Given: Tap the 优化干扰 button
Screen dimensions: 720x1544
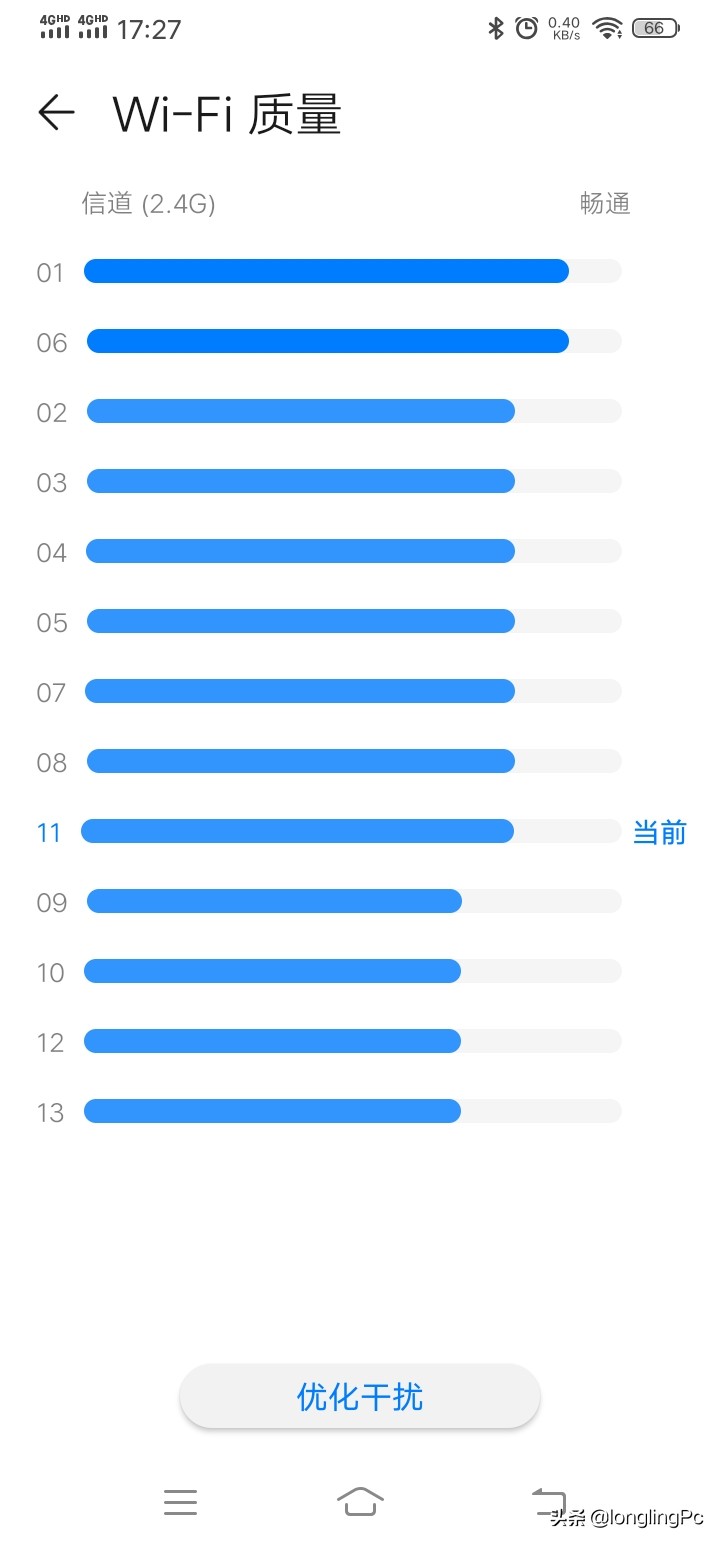Looking at the screenshot, I should tap(360, 1397).
